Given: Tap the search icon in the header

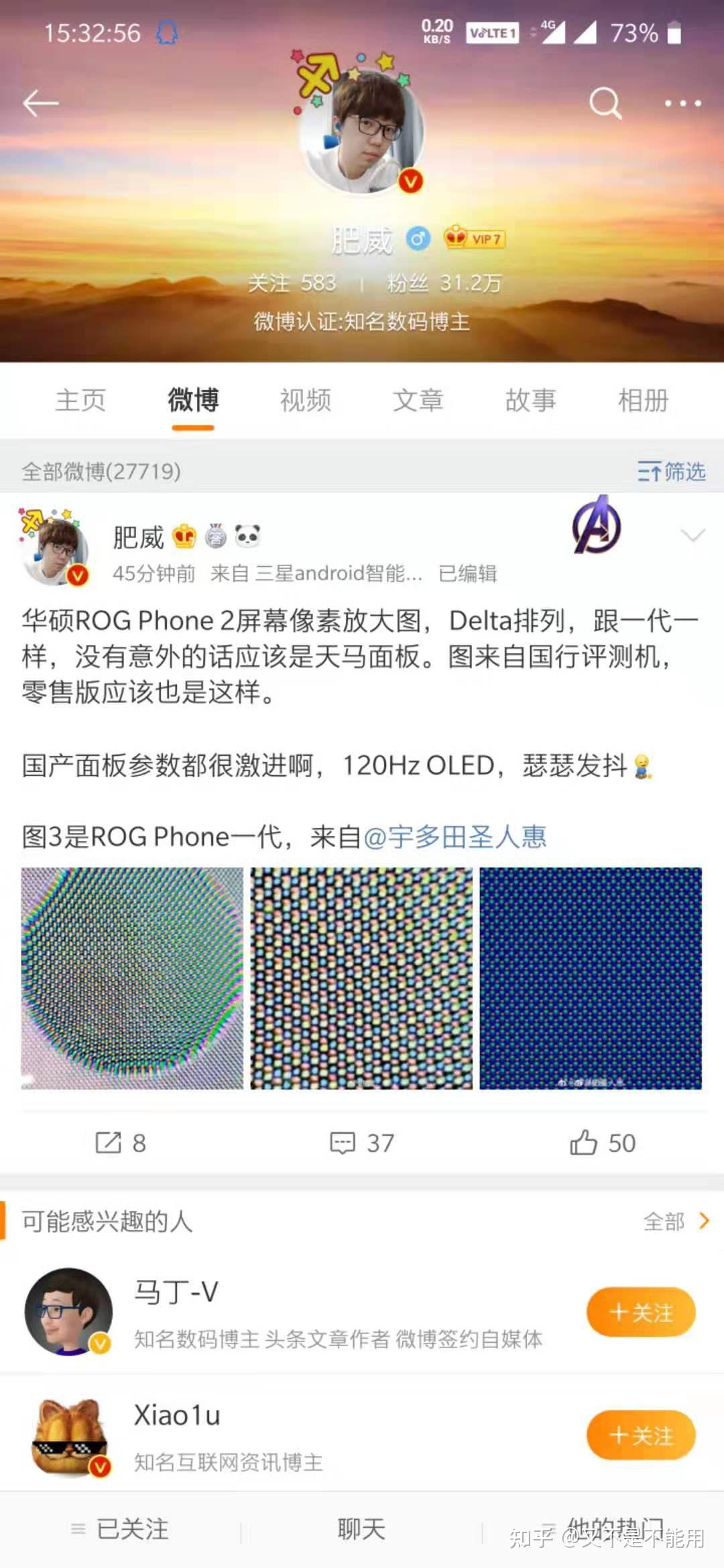Looking at the screenshot, I should 604,102.
